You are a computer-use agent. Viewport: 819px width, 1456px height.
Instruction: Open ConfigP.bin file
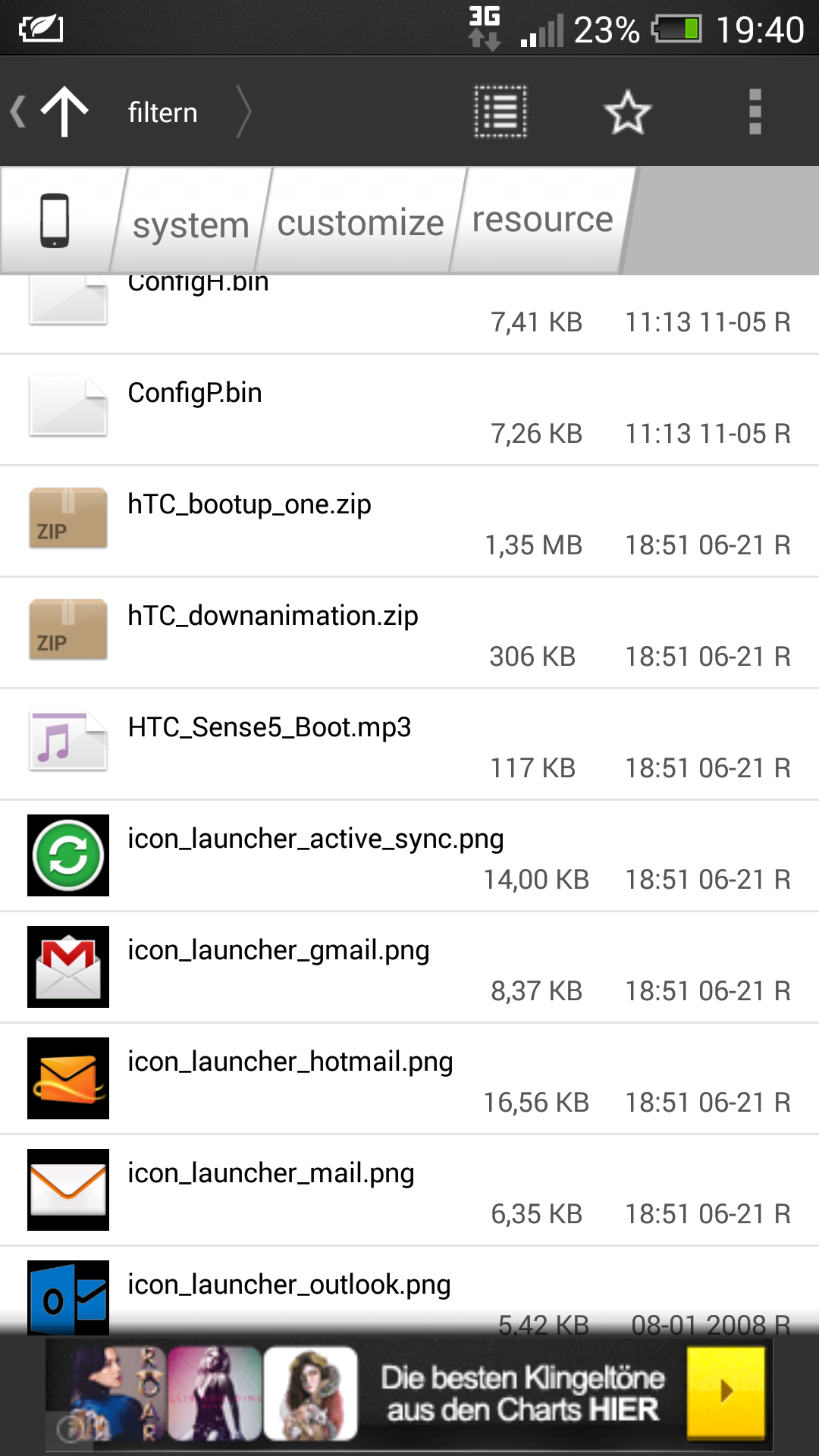[409, 410]
